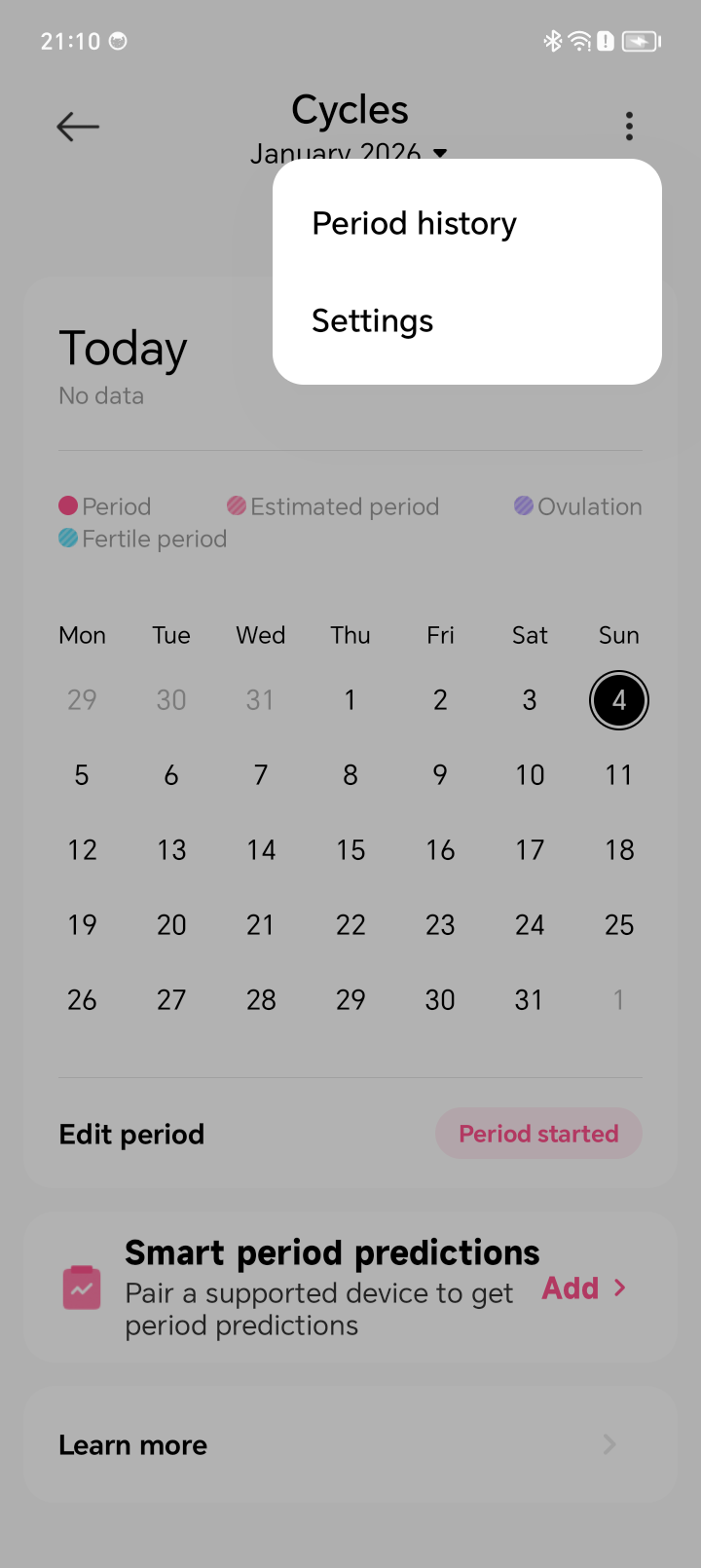Open Period history from the menu
The height and width of the screenshot is (1568, 701).
[x=414, y=224]
